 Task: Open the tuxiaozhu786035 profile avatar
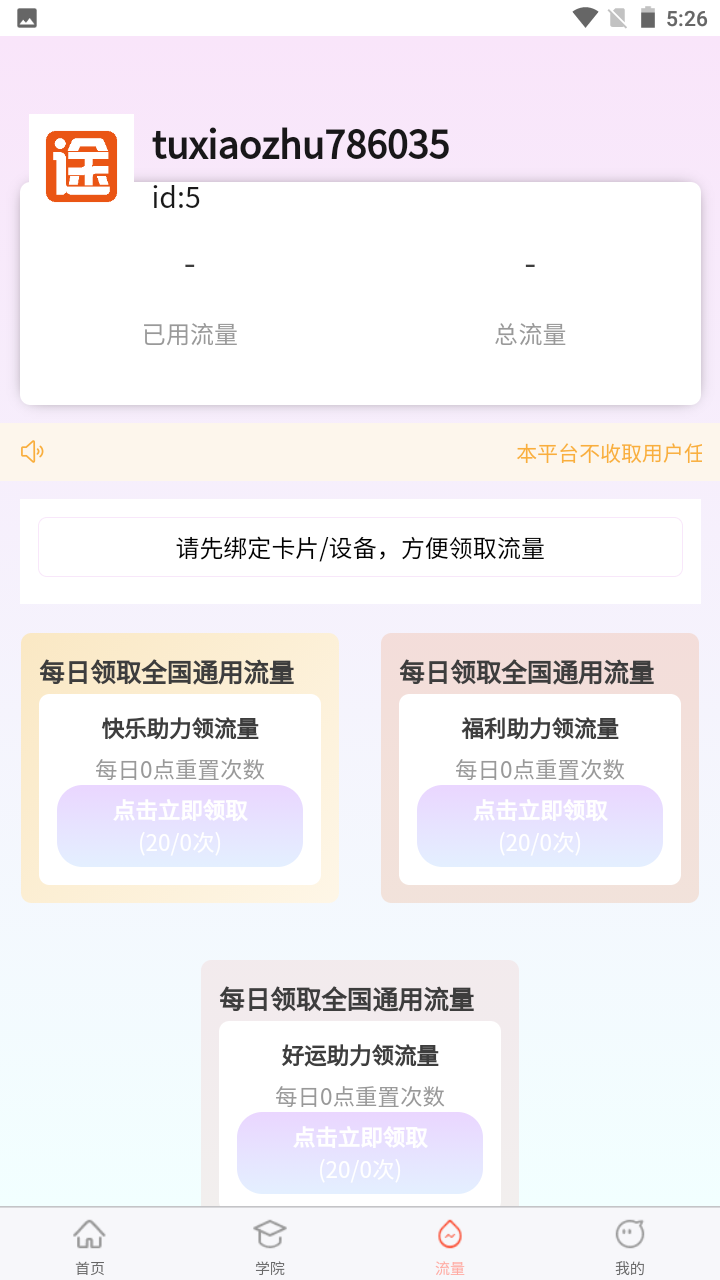pyautogui.click(x=82, y=166)
